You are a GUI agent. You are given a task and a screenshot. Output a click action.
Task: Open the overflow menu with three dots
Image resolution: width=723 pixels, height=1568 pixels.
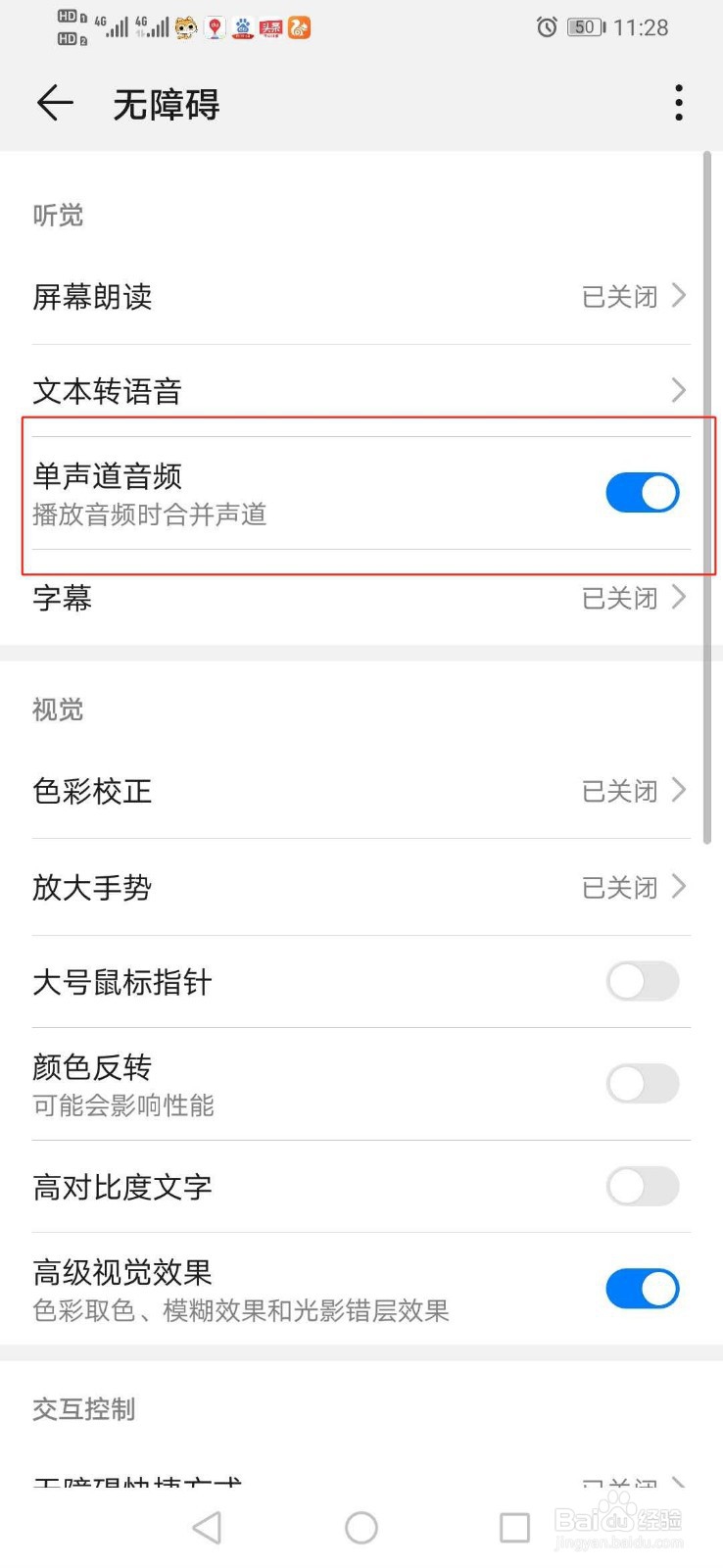pos(678,102)
